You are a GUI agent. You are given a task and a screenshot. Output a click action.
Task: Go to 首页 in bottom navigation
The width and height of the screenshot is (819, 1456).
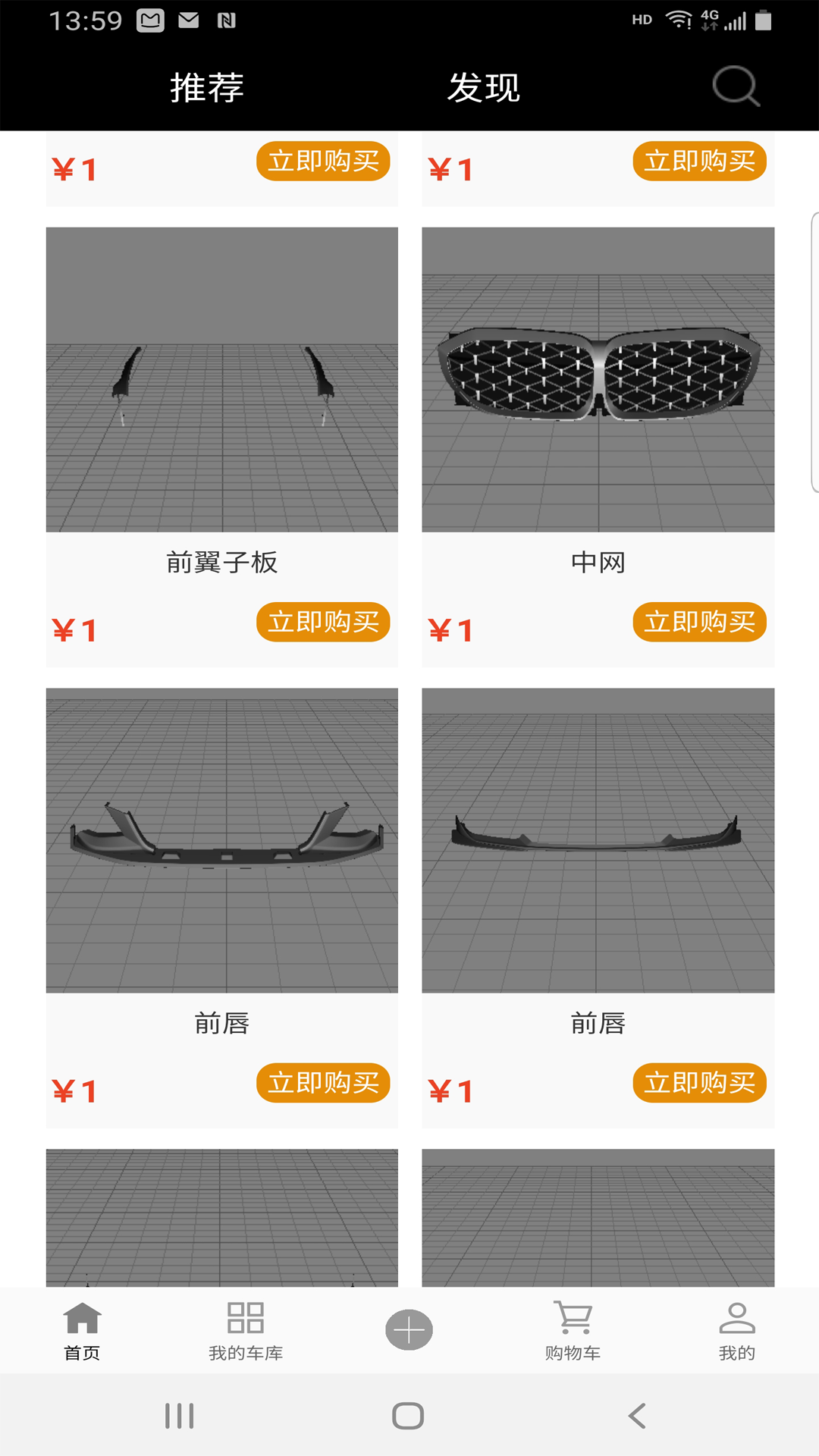pyautogui.click(x=82, y=1332)
